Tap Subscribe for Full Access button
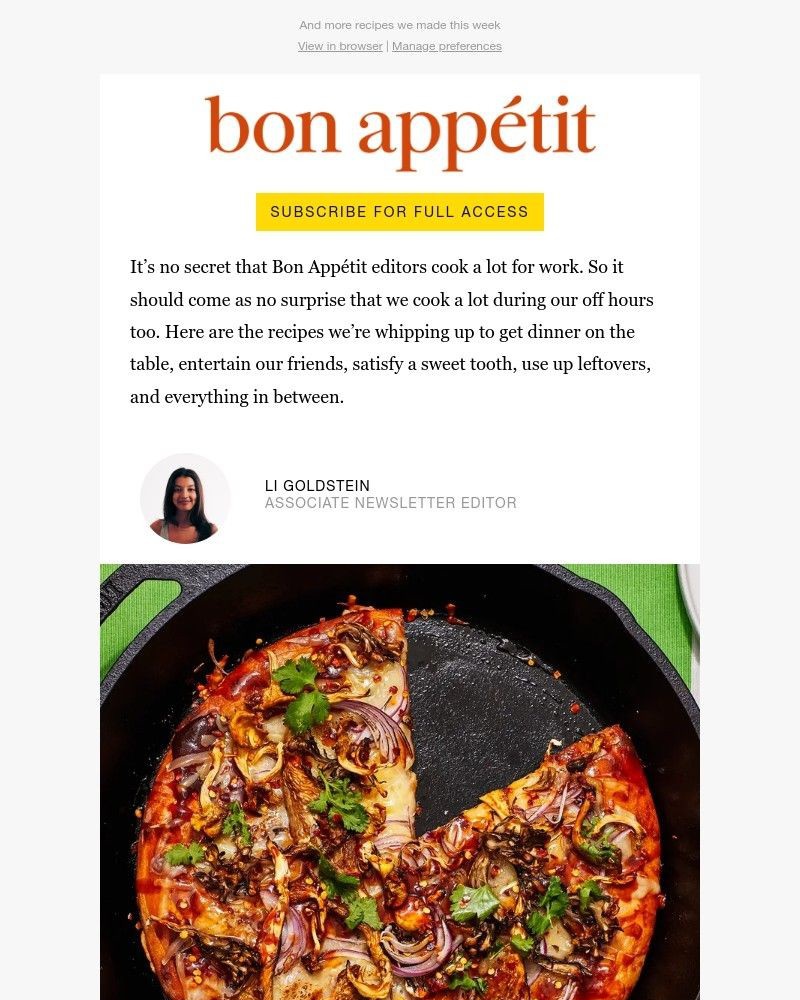Image resolution: width=800 pixels, height=1000 pixels. point(399,212)
